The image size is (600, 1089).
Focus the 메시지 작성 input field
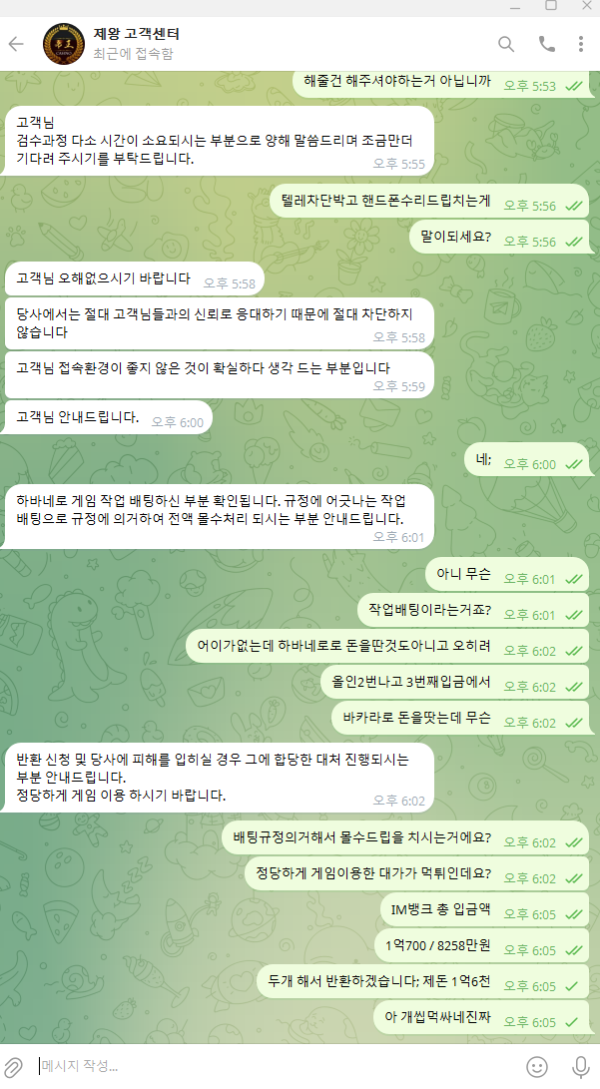click(x=270, y=1066)
